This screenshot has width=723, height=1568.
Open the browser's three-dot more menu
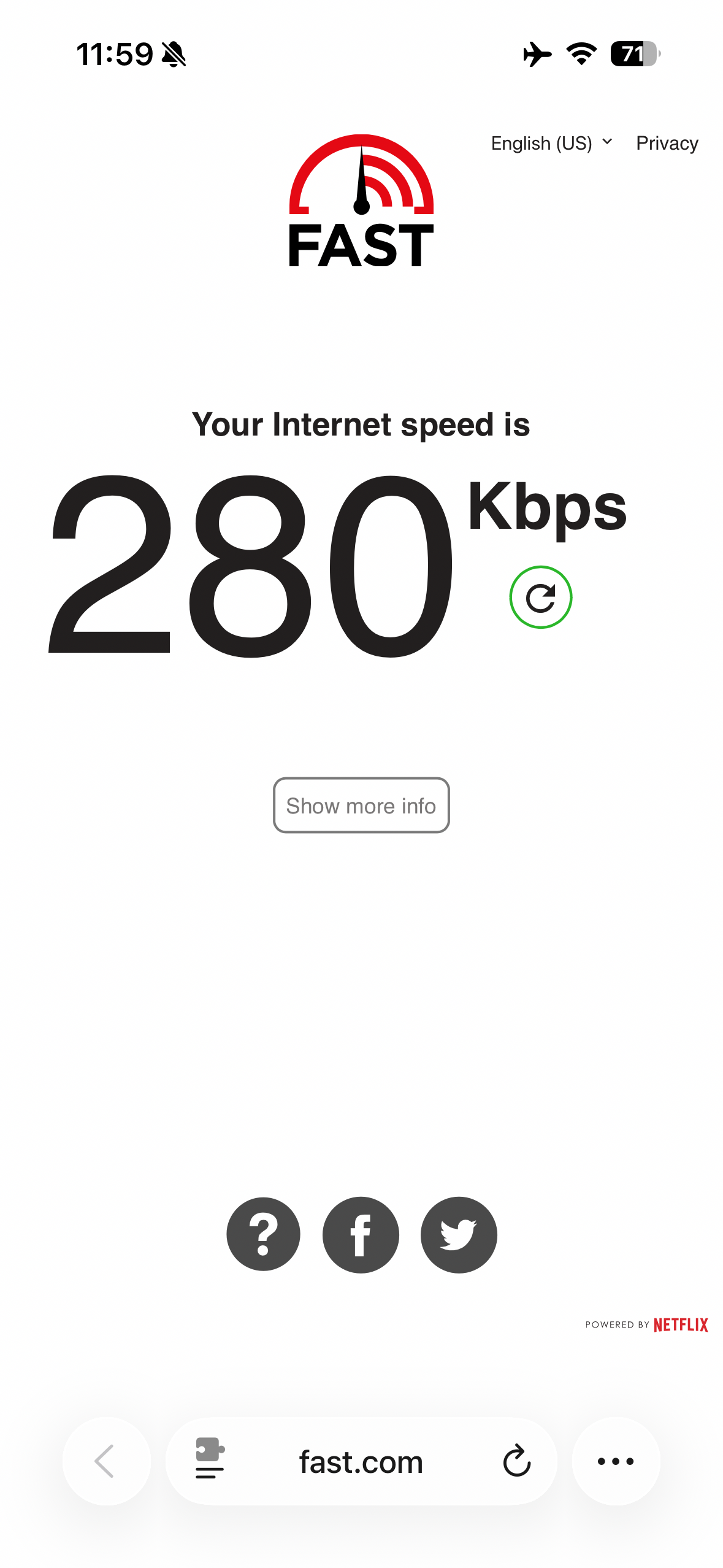coord(616,1461)
